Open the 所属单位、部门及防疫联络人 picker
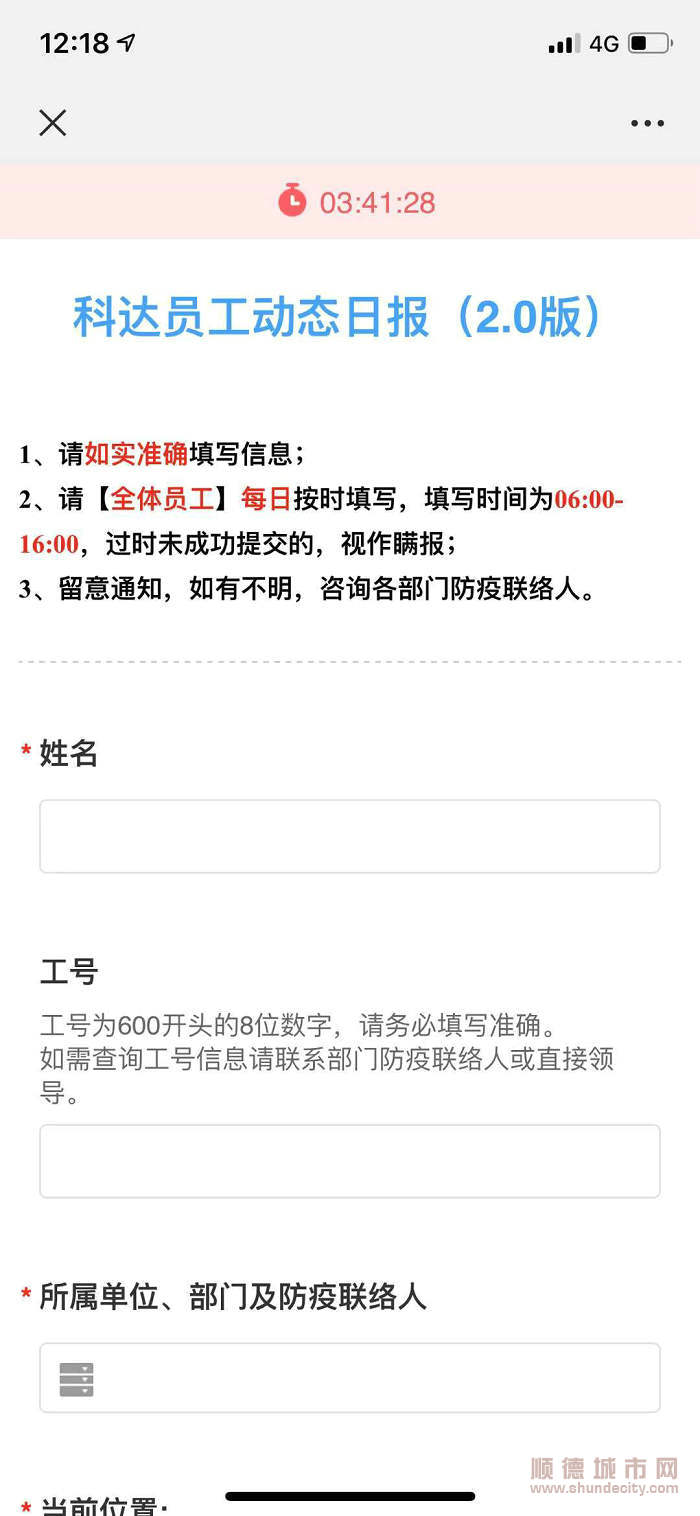Image resolution: width=700 pixels, height=1516 pixels. click(x=349, y=1378)
